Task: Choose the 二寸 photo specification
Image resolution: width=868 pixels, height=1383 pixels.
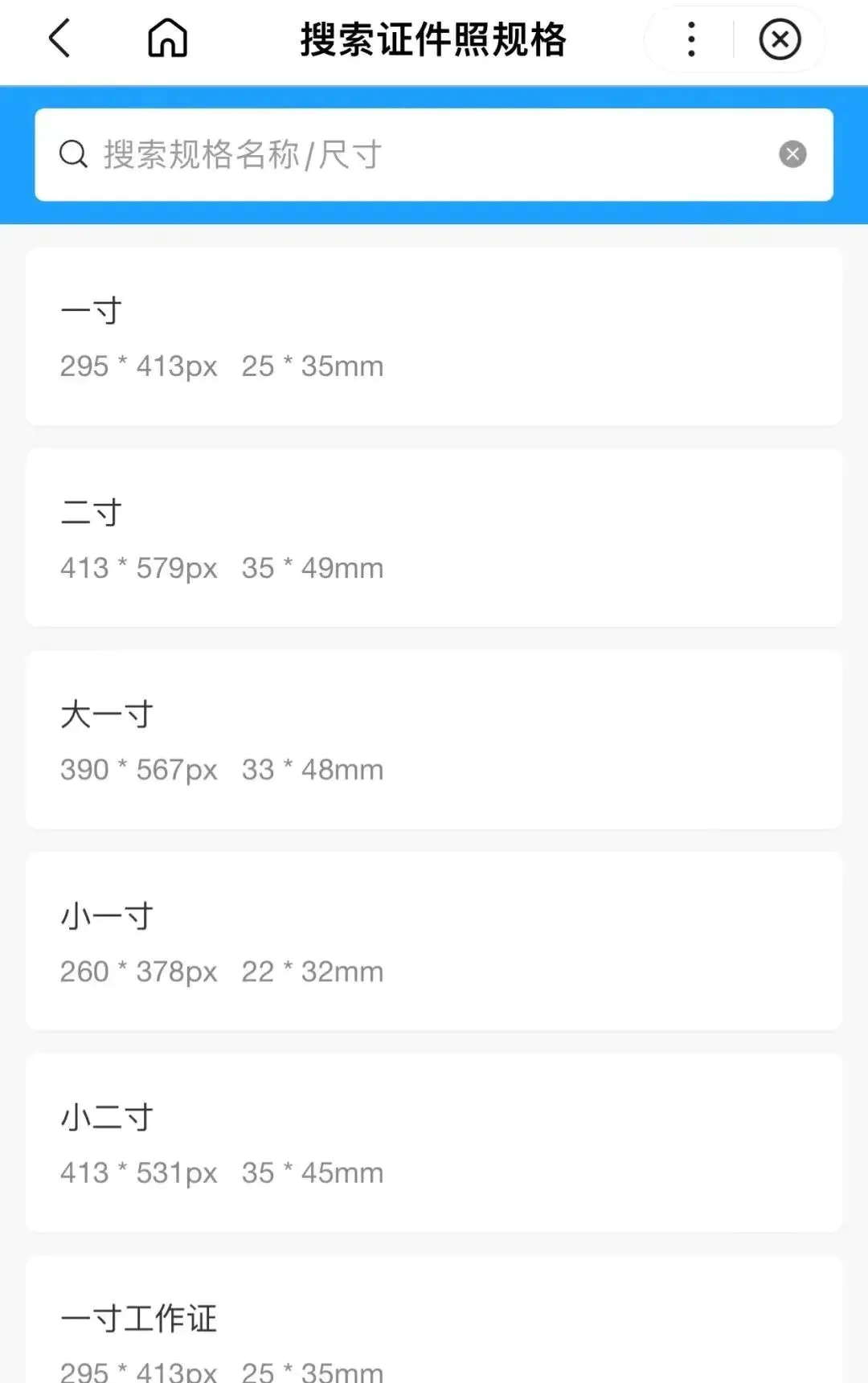Action: [434, 538]
